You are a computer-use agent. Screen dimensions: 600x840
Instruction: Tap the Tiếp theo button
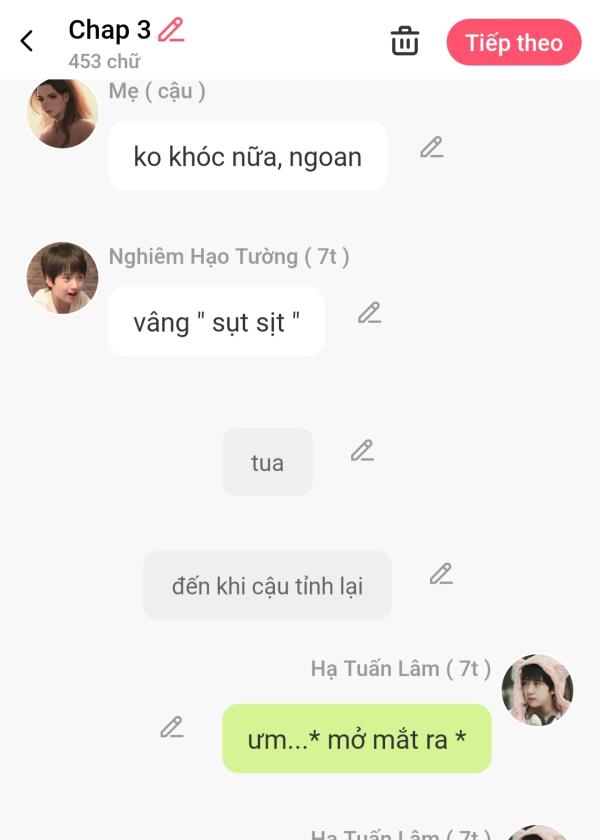pyautogui.click(x=513, y=43)
